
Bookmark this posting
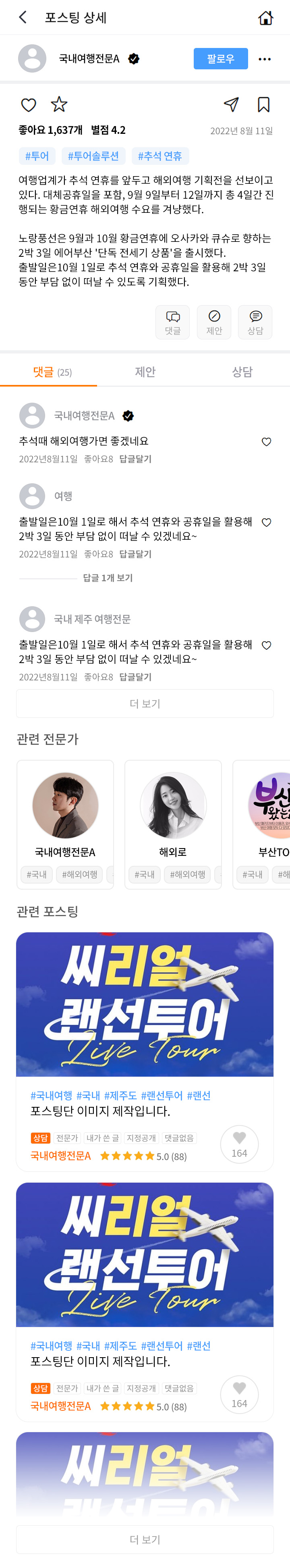263,105
